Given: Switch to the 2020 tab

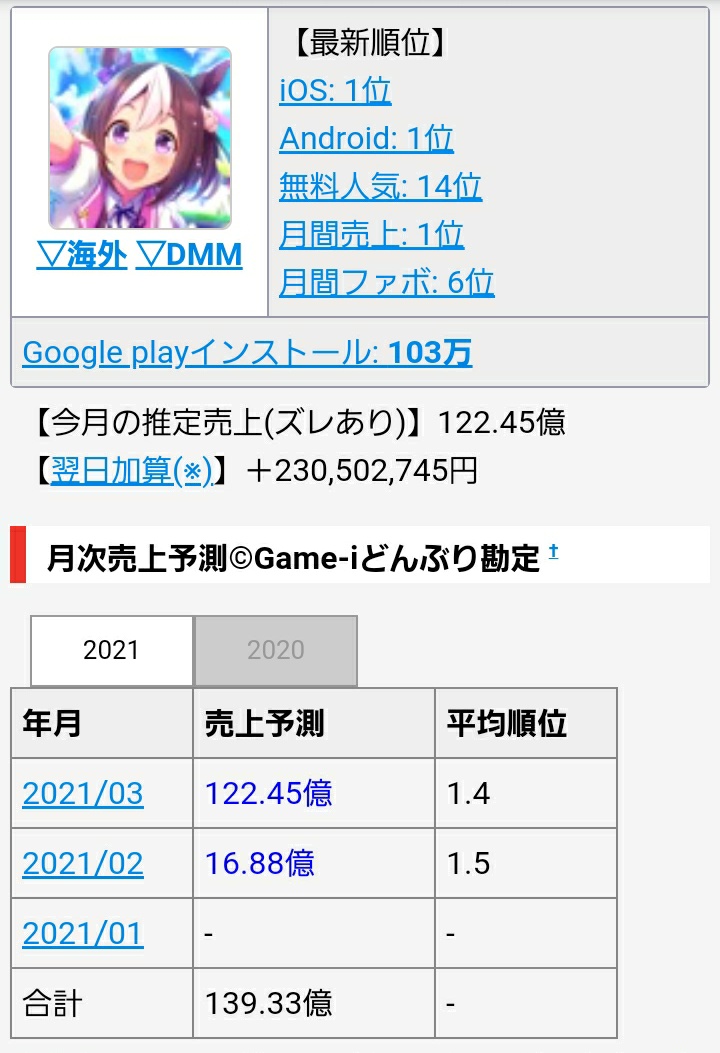Looking at the screenshot, I should tap(275, 651).
